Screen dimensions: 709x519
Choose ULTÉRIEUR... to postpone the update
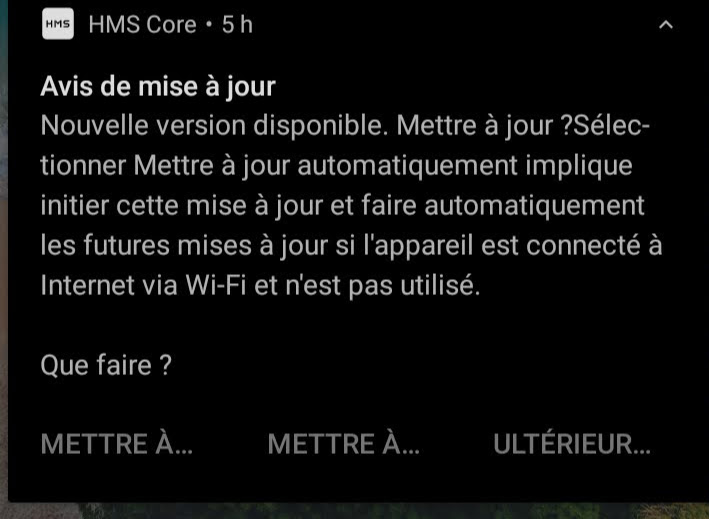pos(571,445)
